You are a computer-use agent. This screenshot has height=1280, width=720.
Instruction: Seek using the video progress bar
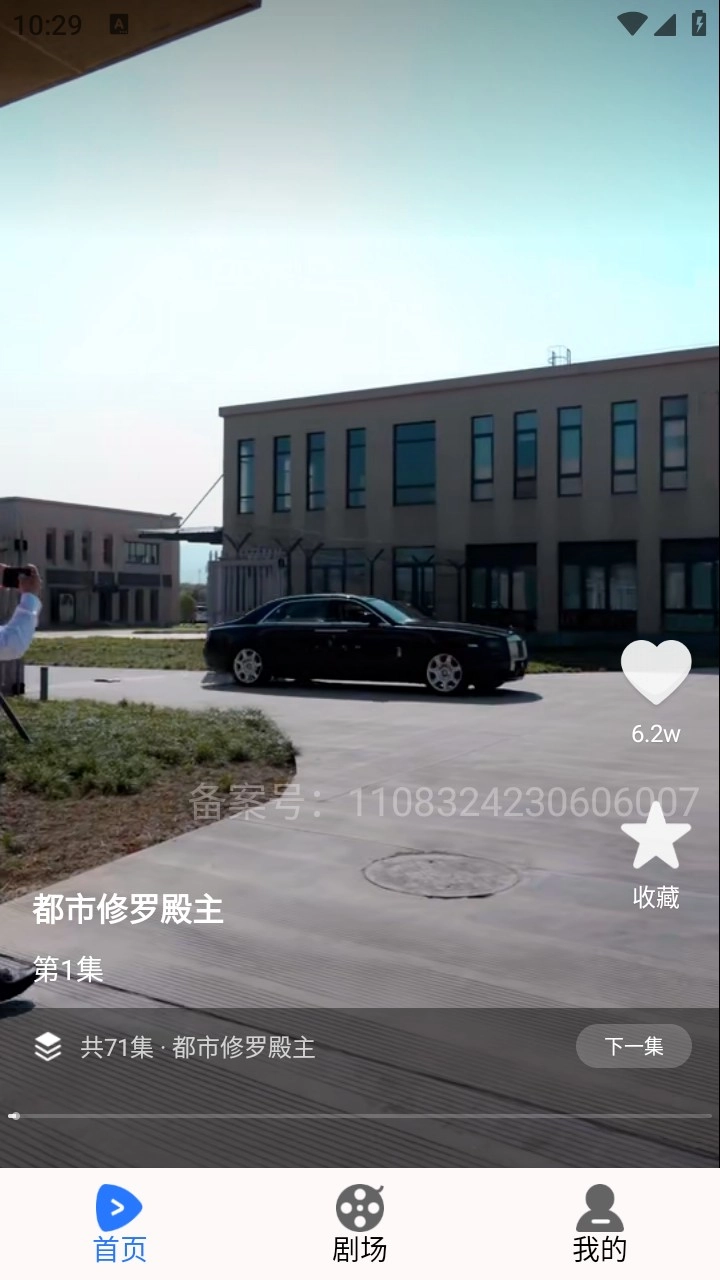click(360, 1115)
